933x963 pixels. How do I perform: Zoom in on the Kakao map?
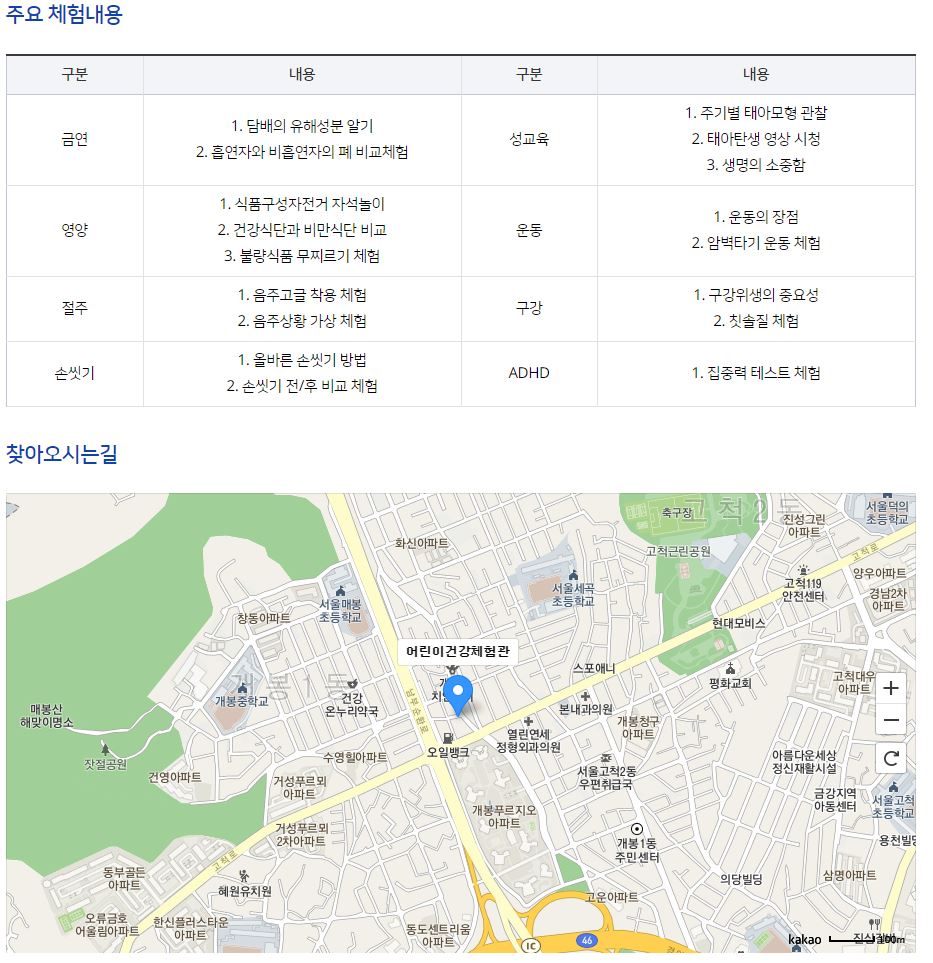tap(891, 688)
